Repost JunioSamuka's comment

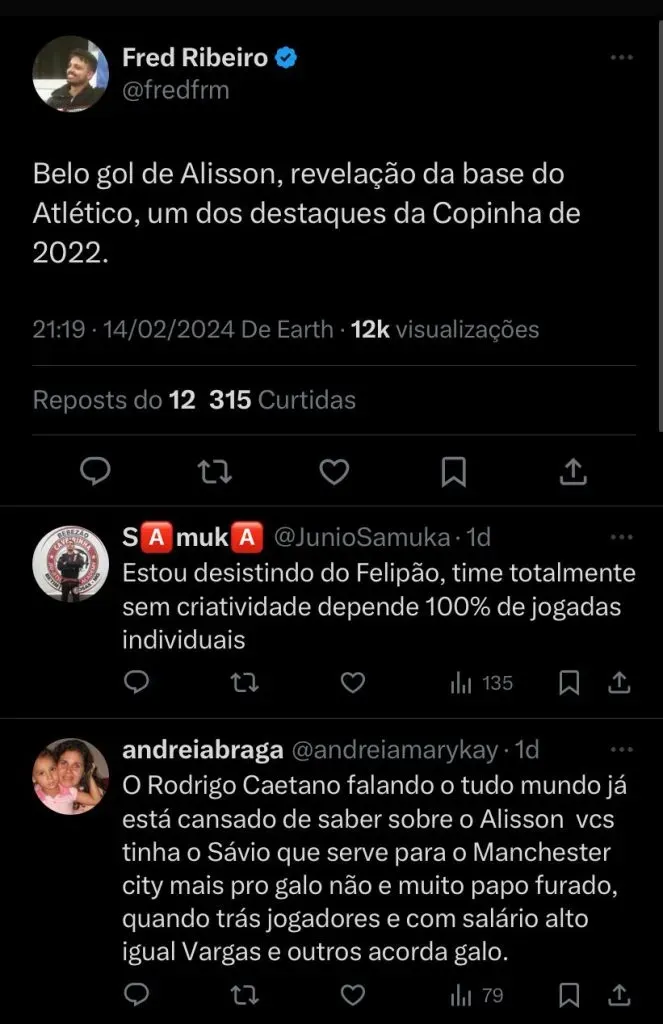[245, 683]
